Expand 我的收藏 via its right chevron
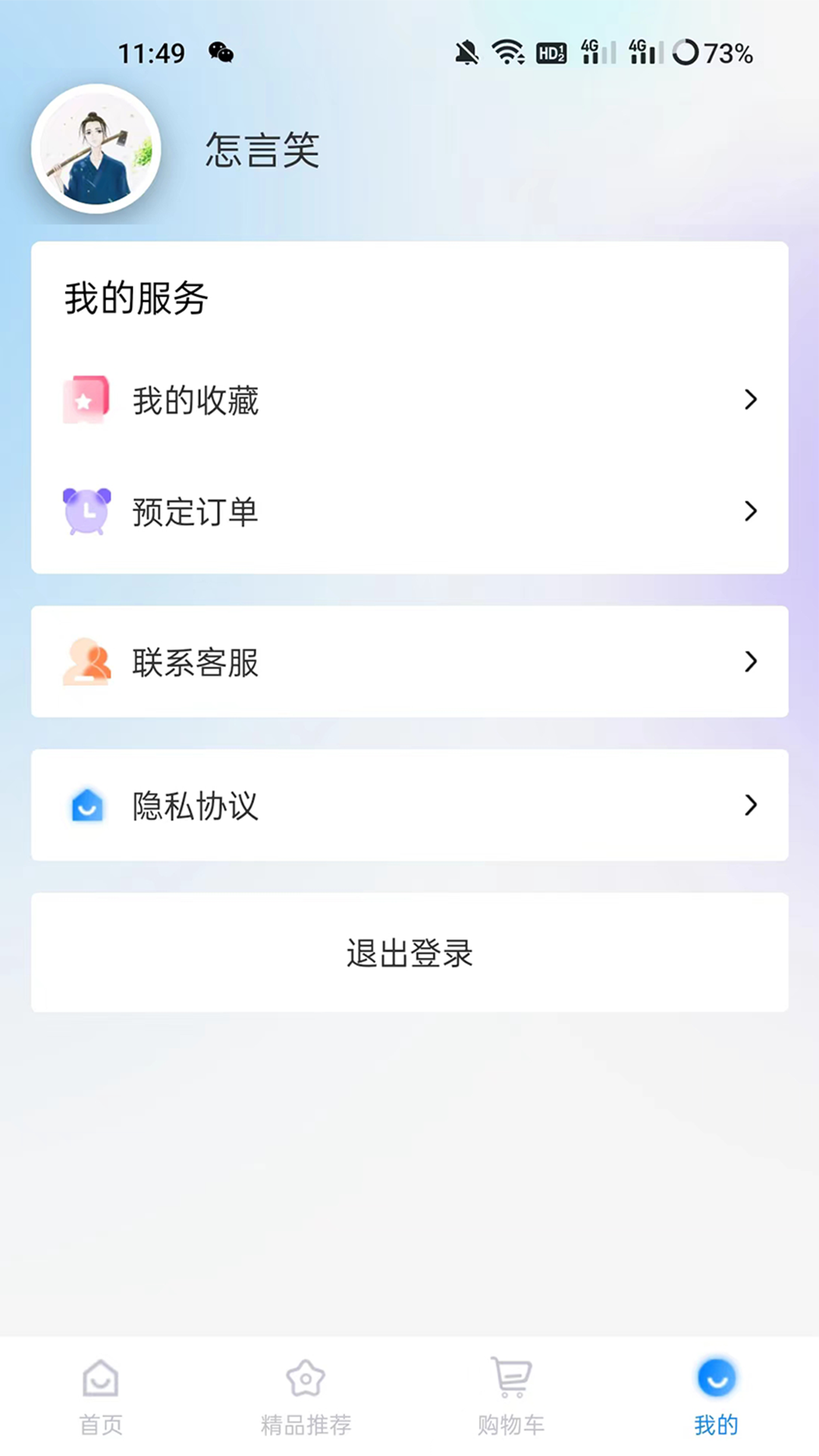 751,400
